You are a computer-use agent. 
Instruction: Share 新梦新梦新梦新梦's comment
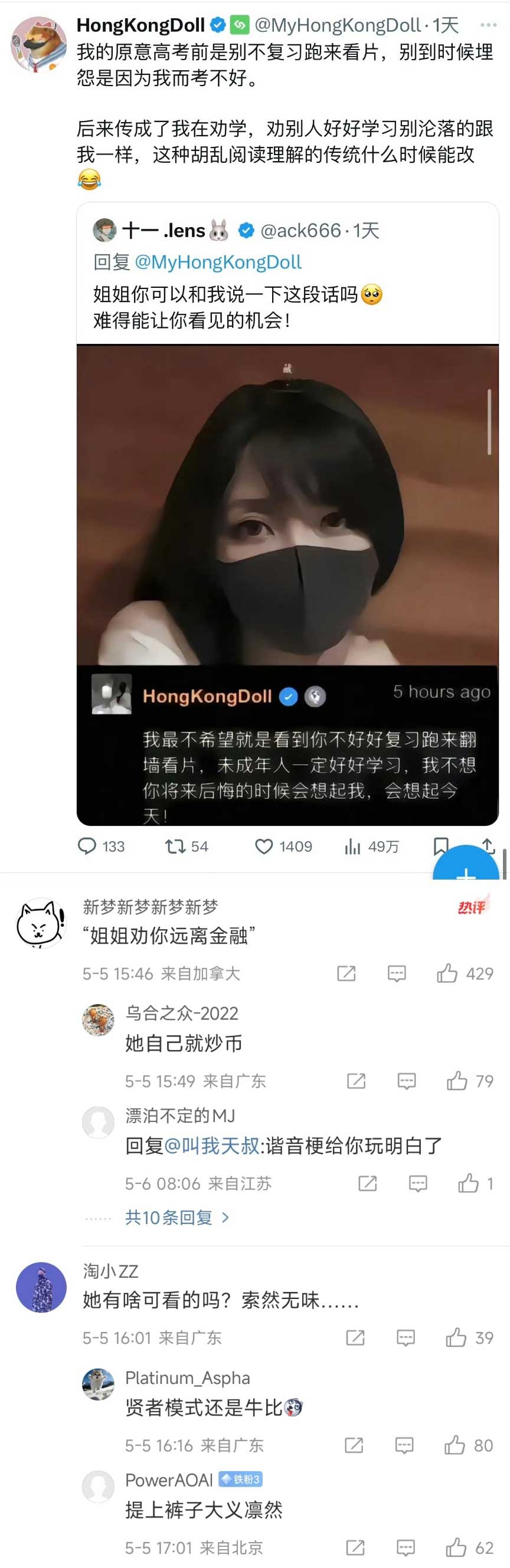tap(346, 973)
